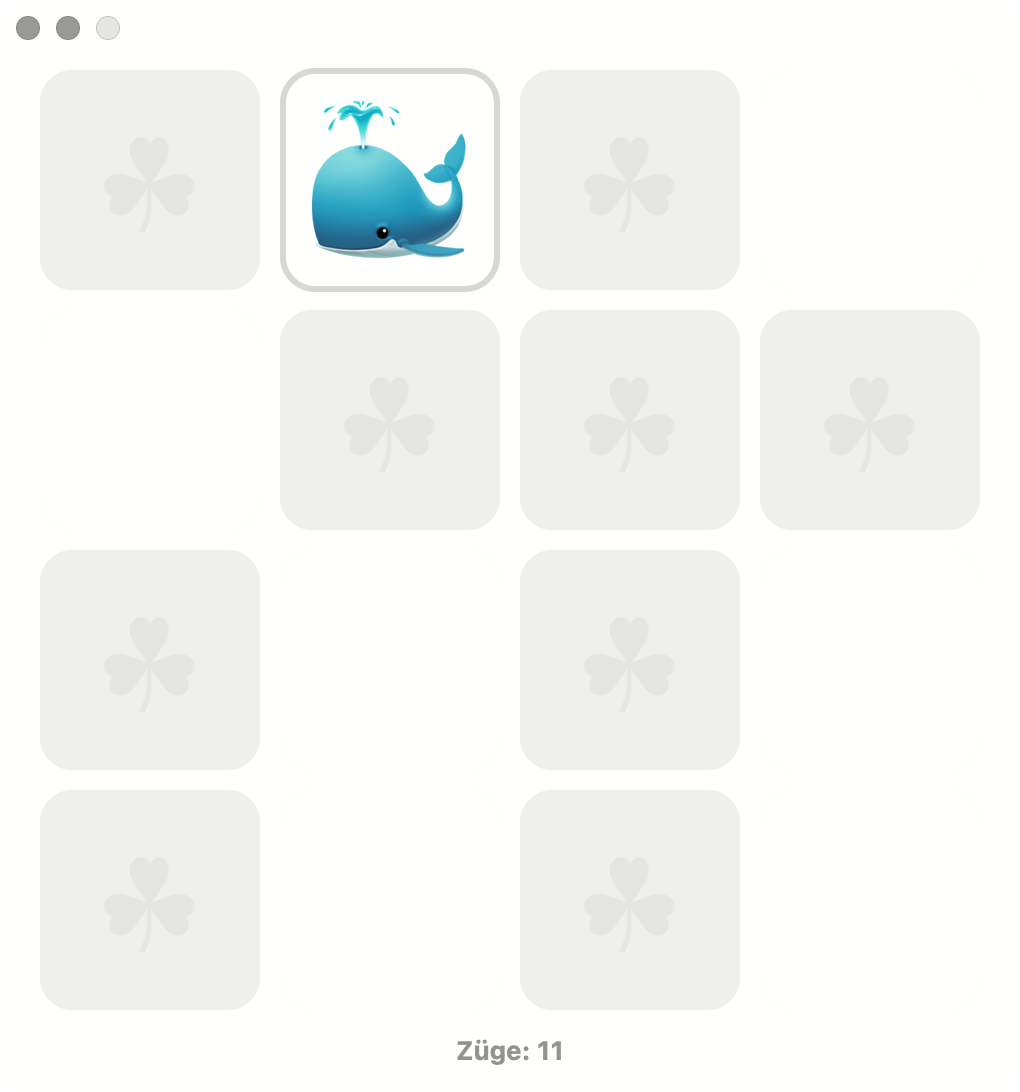The image size is (1020, 1092).
Task: Flip the clover card right of the whale
Action: click(x=630, y=180)
